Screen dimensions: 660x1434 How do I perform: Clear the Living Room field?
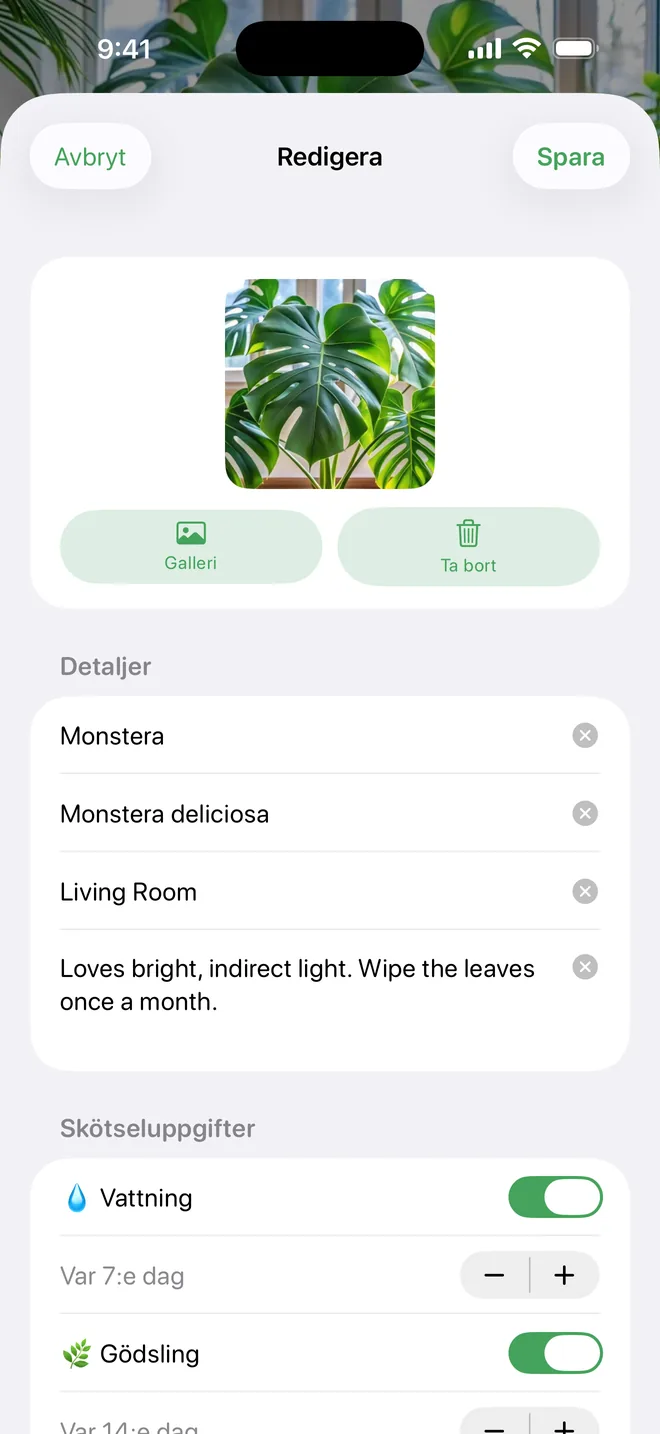click(x=585, y=892)
